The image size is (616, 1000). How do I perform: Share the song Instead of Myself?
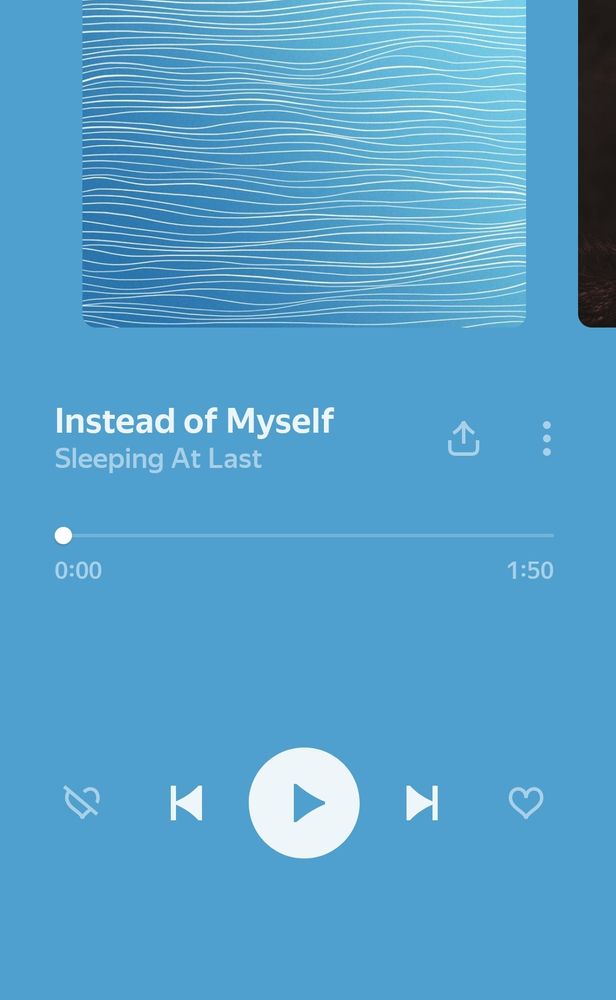[463, 438]
